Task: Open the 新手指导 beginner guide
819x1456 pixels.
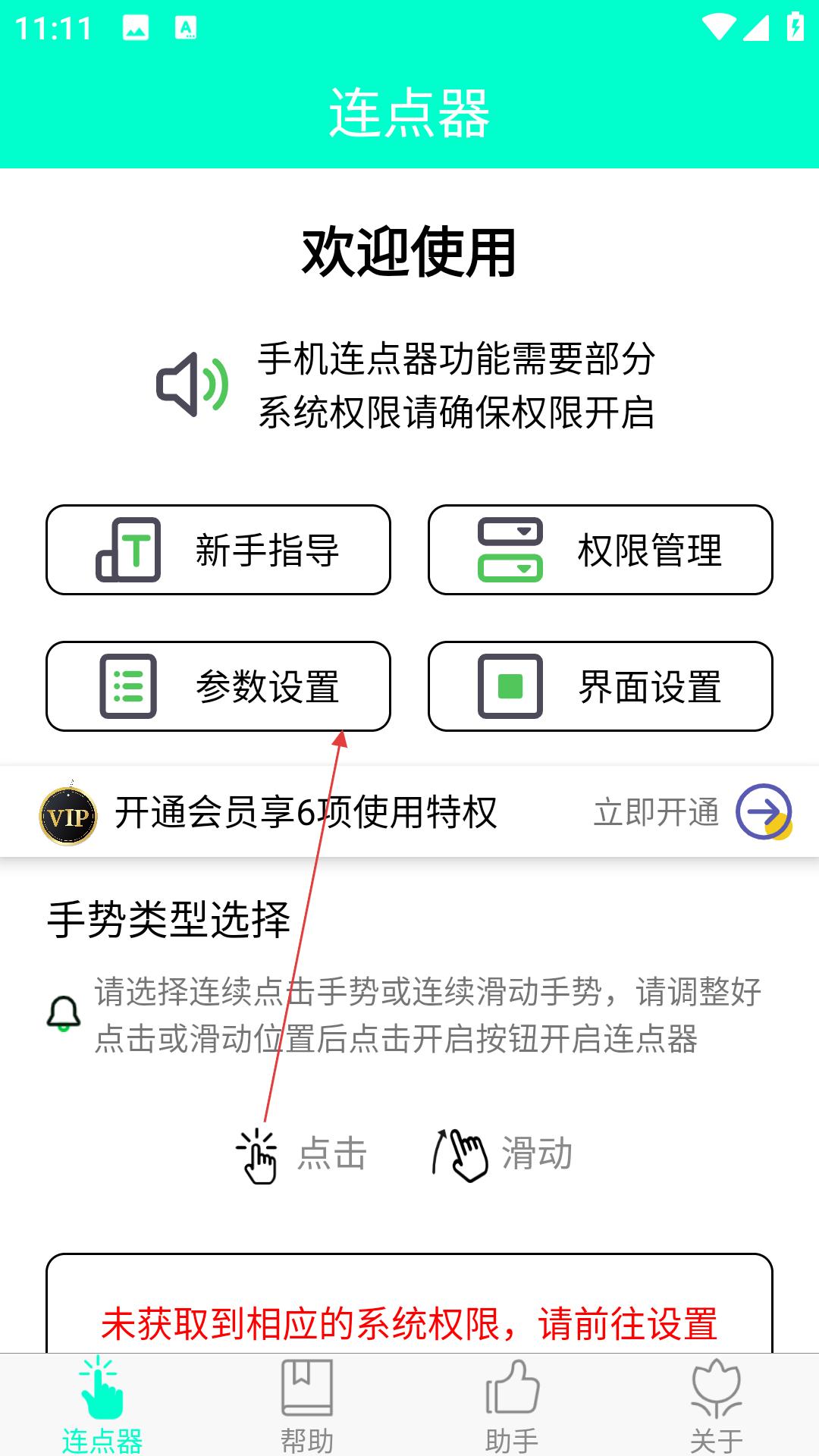Action: (218, 550)
